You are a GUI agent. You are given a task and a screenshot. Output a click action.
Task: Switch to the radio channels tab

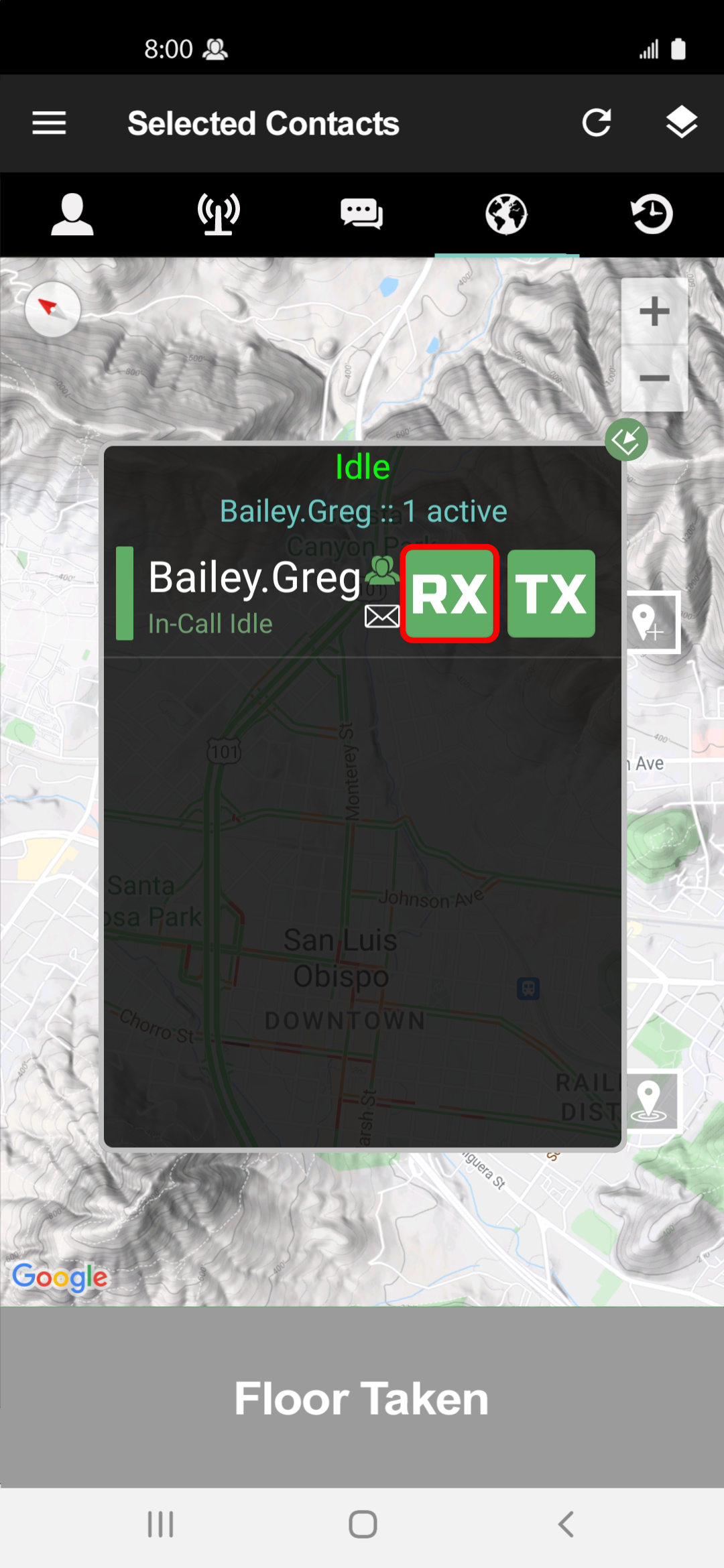tap(218, 214)
